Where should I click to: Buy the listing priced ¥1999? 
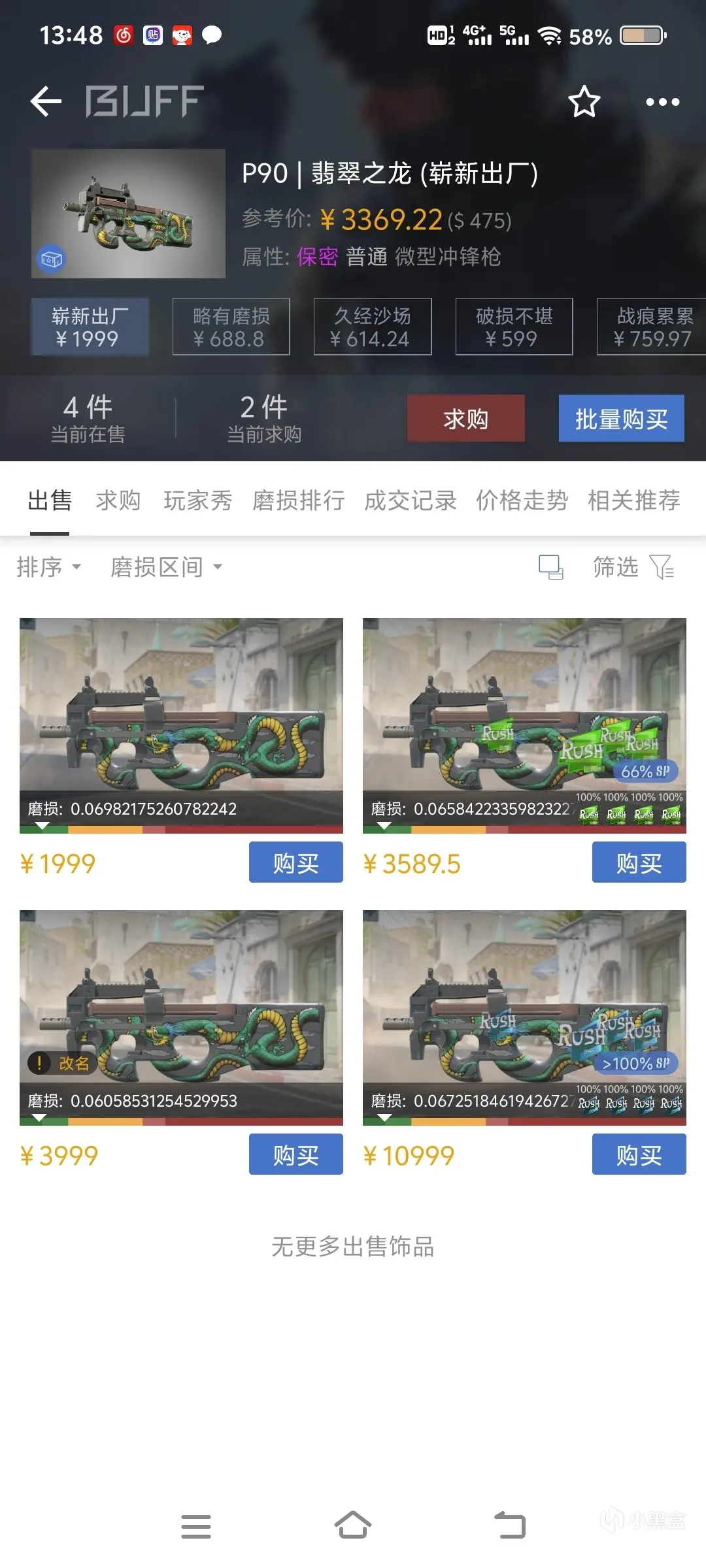[x=295, y=862]
